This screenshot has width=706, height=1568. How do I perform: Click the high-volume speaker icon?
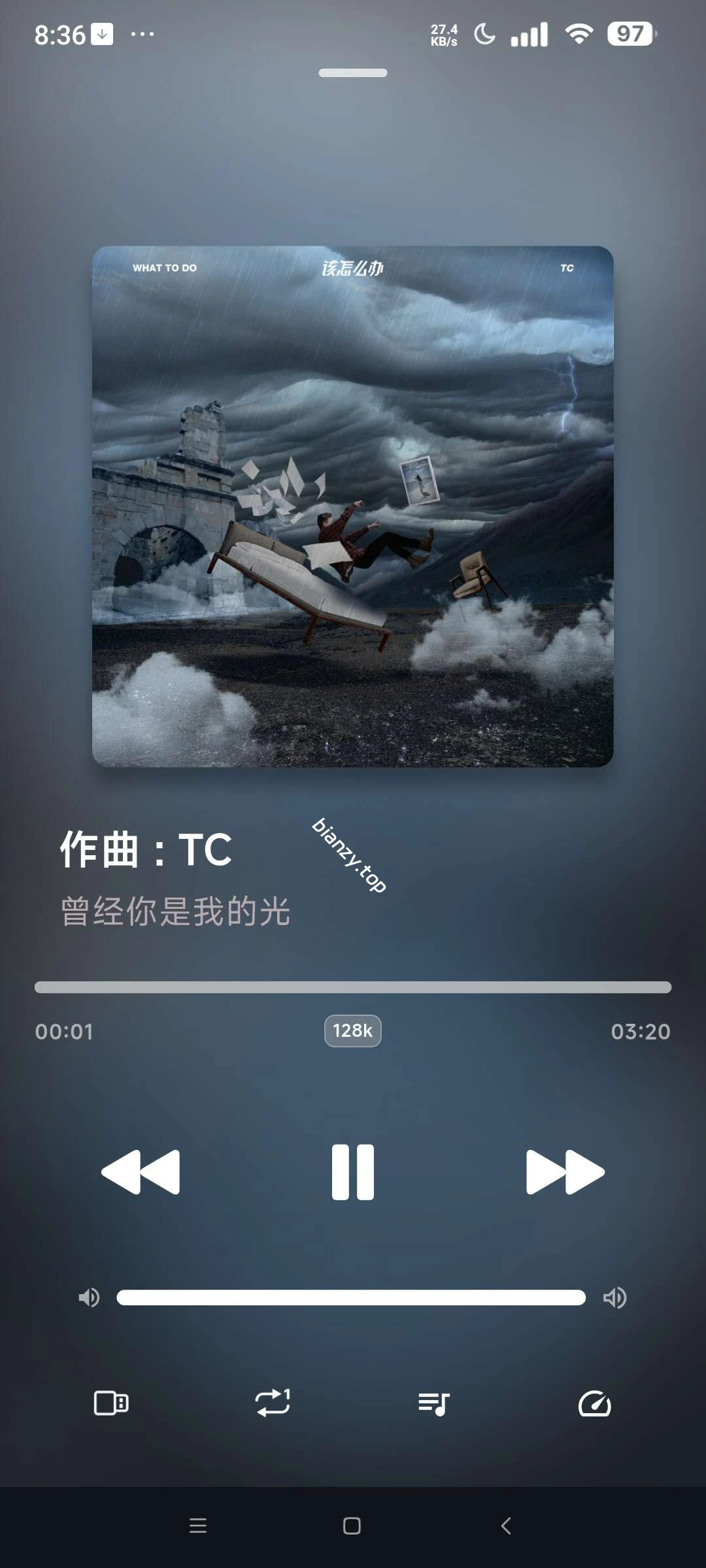(x=615, y=1298)
